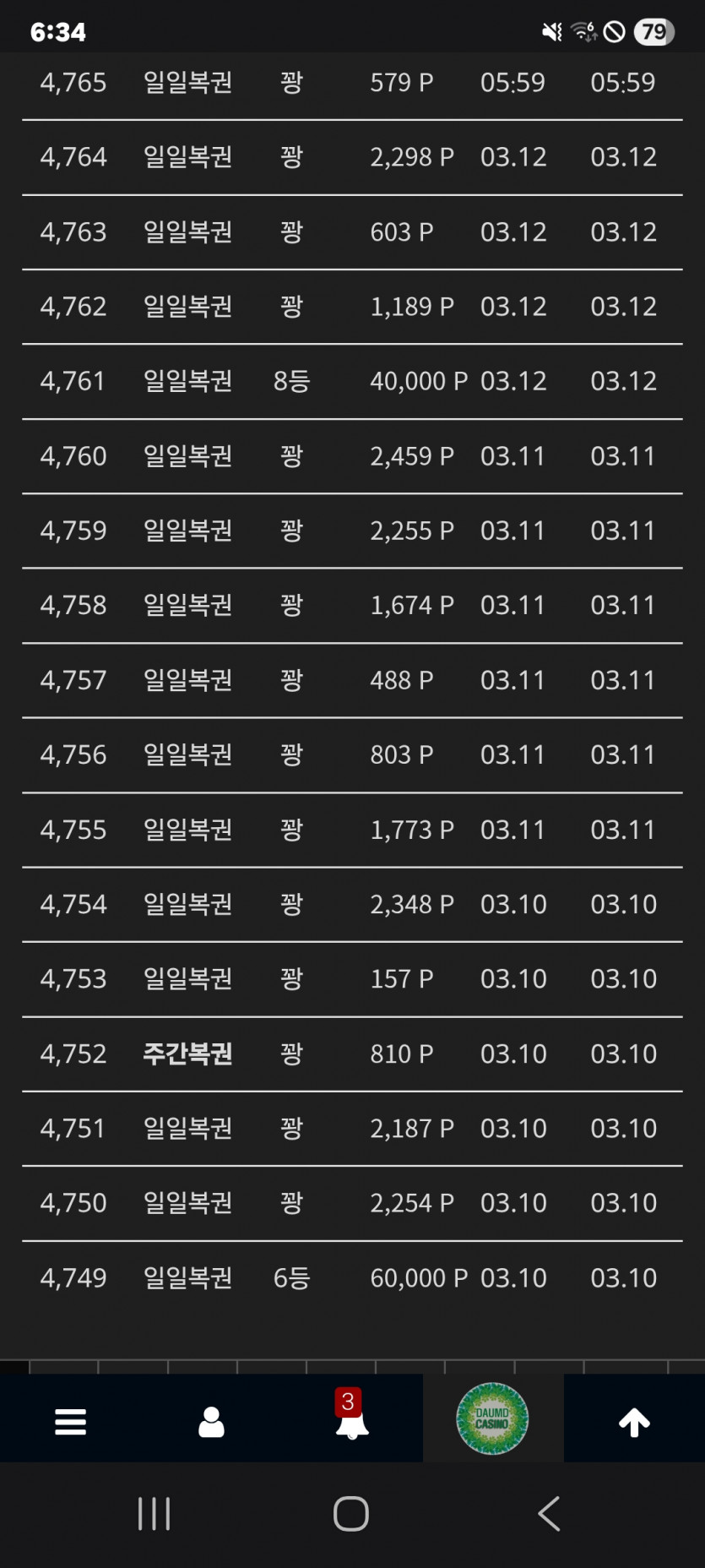Open Android recent apps view
705x1568 pixels.
pyautogui.click(x=155, y=1513)
